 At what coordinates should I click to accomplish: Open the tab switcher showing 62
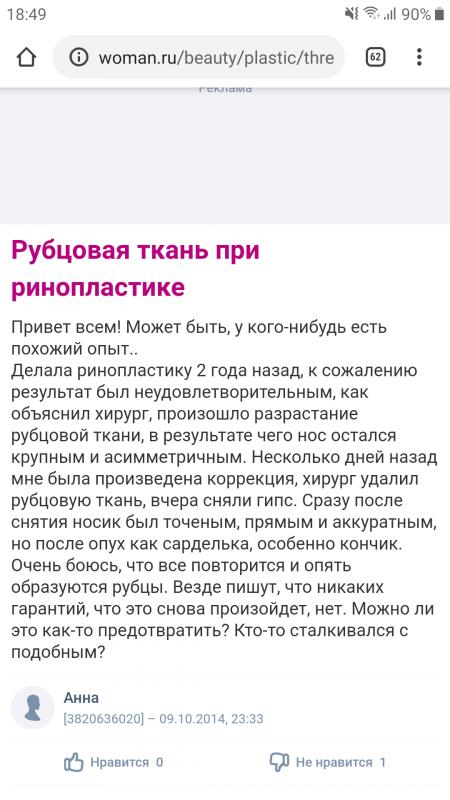pyautogui.click(x=375, y=57)
